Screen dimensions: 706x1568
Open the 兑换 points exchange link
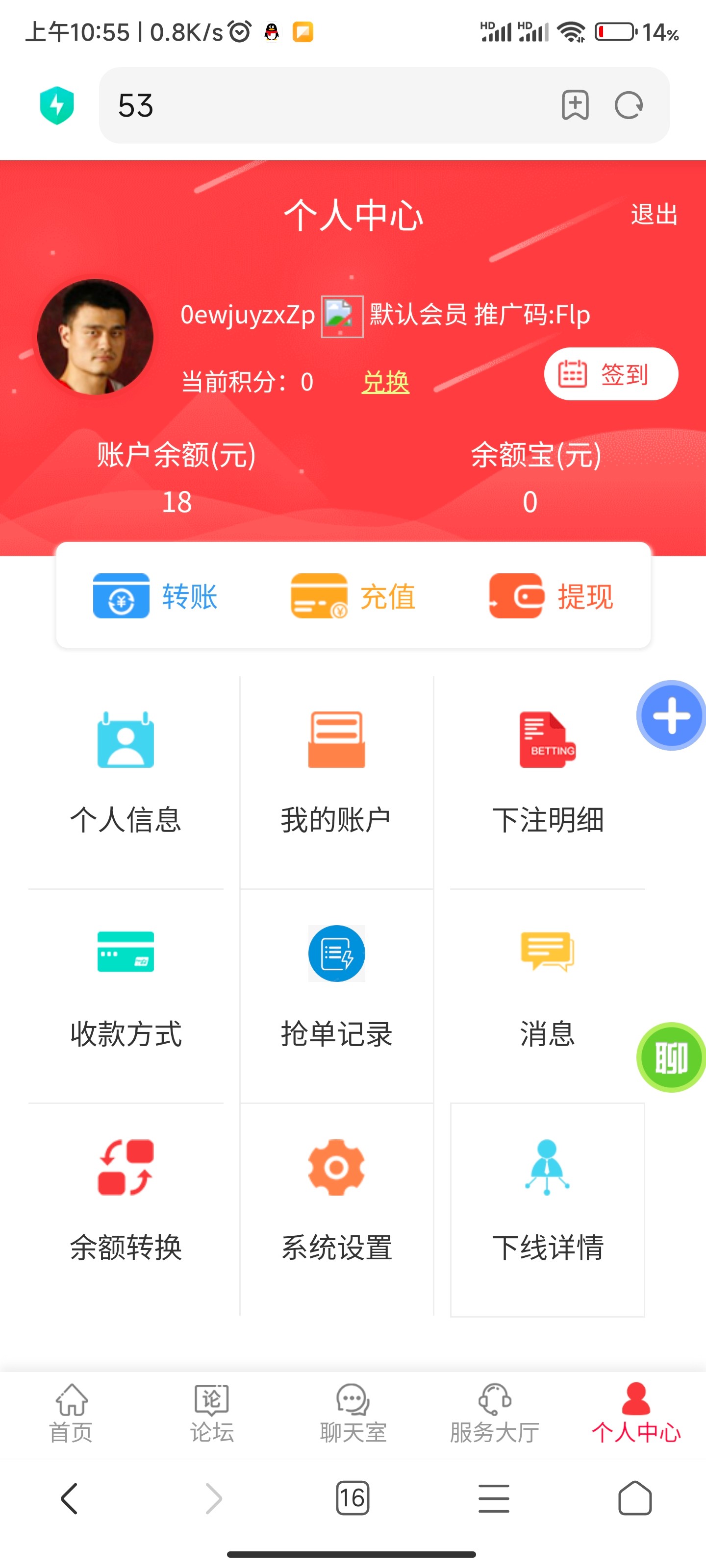385,382
